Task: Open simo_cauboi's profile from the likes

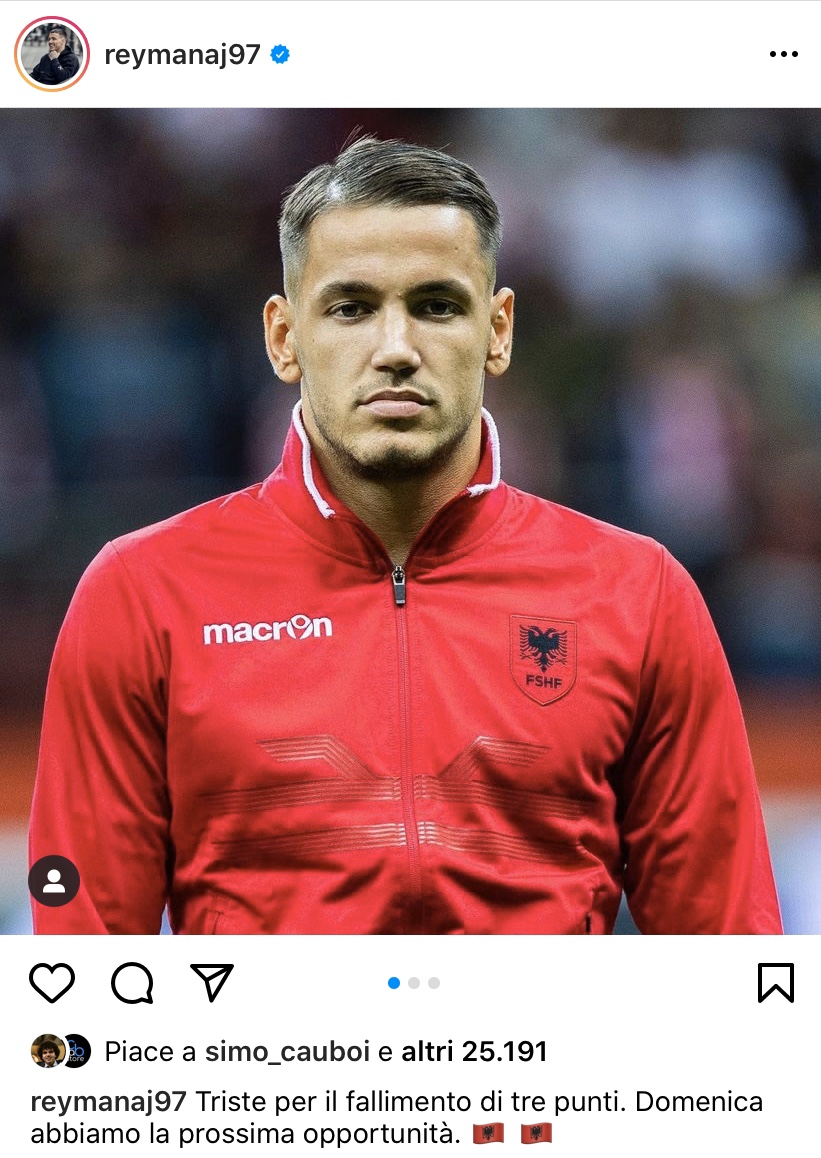Action: click(x=287, y=1052)
